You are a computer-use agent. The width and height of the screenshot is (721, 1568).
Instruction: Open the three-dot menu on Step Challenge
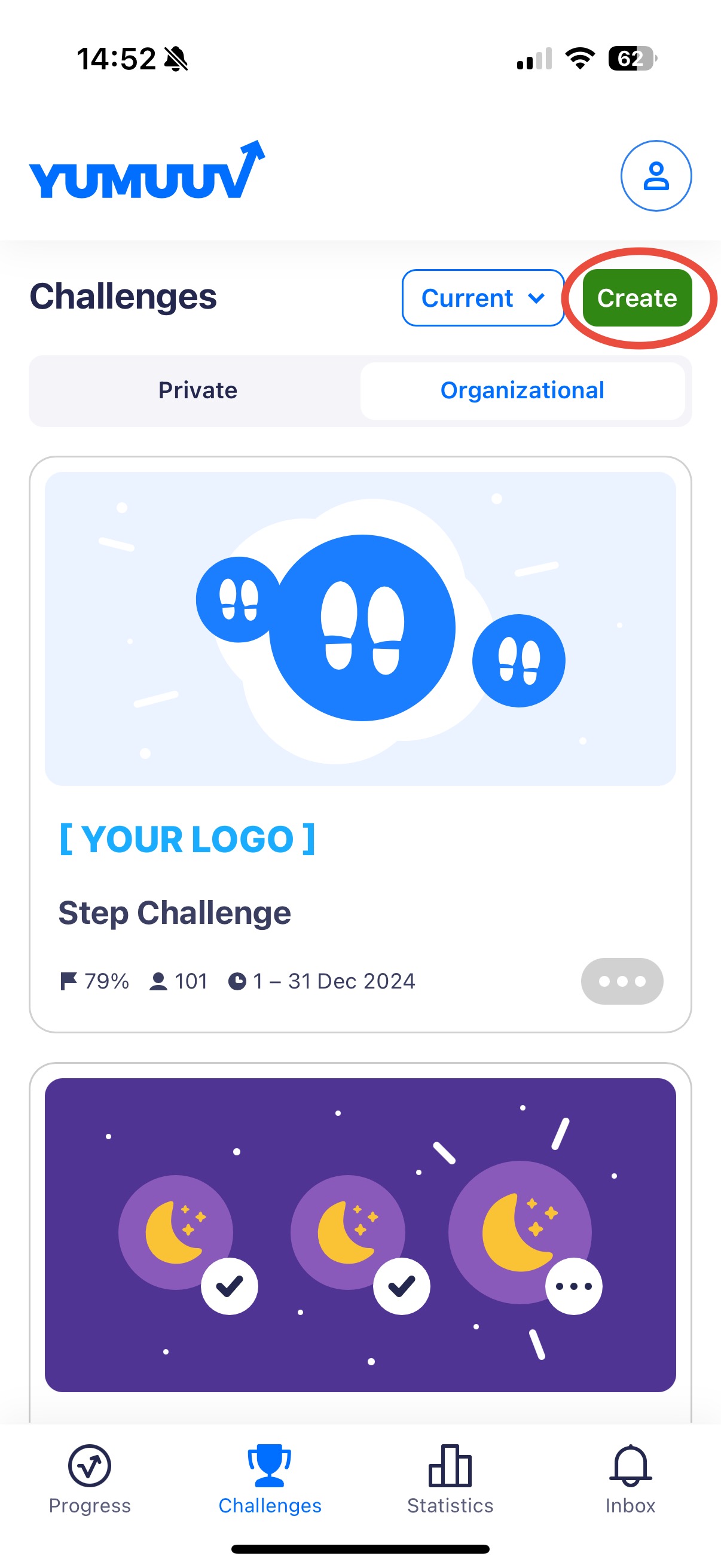(x=621, y=981)
